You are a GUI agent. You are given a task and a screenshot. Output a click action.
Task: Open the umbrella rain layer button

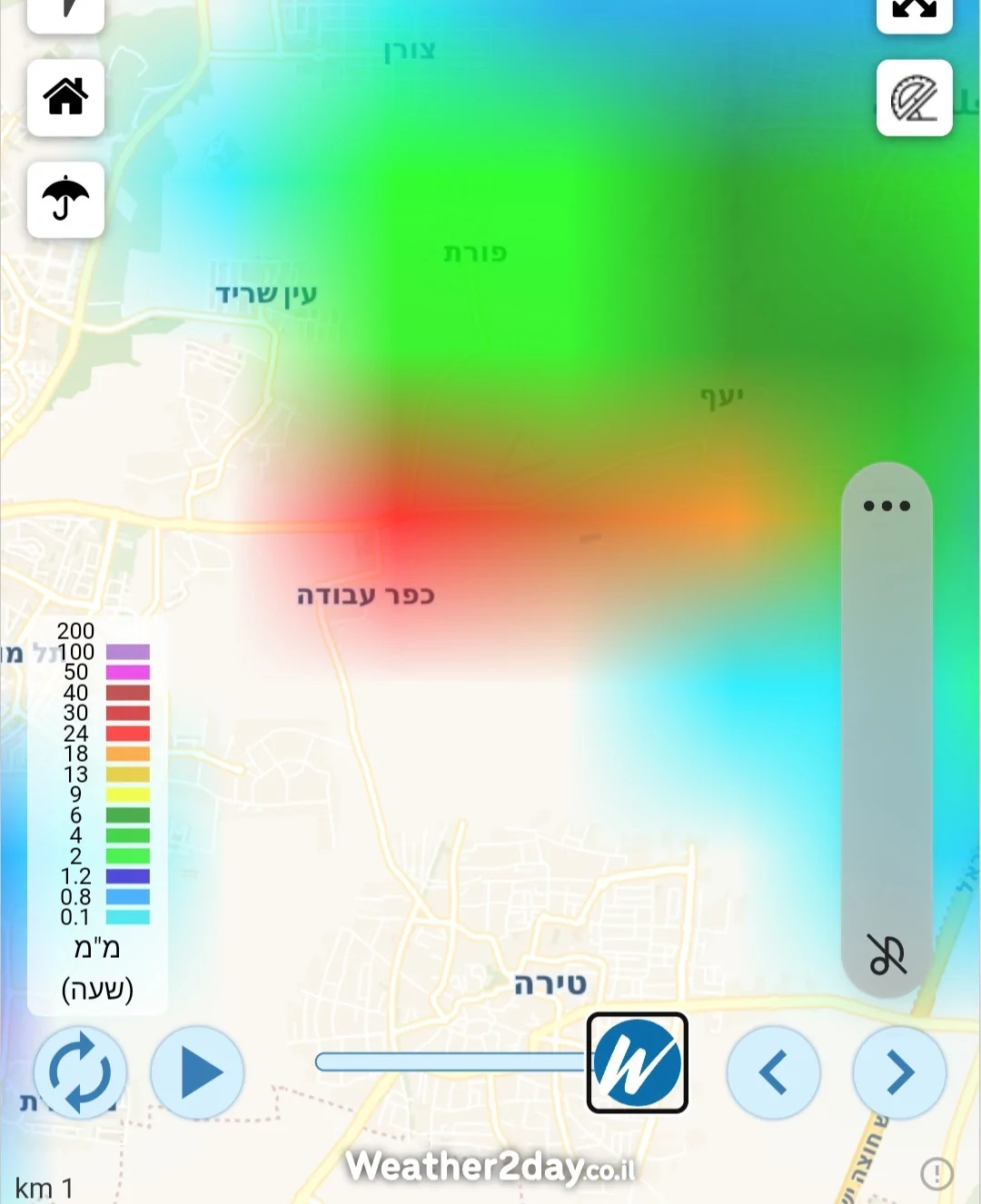(x=65, y=200)
